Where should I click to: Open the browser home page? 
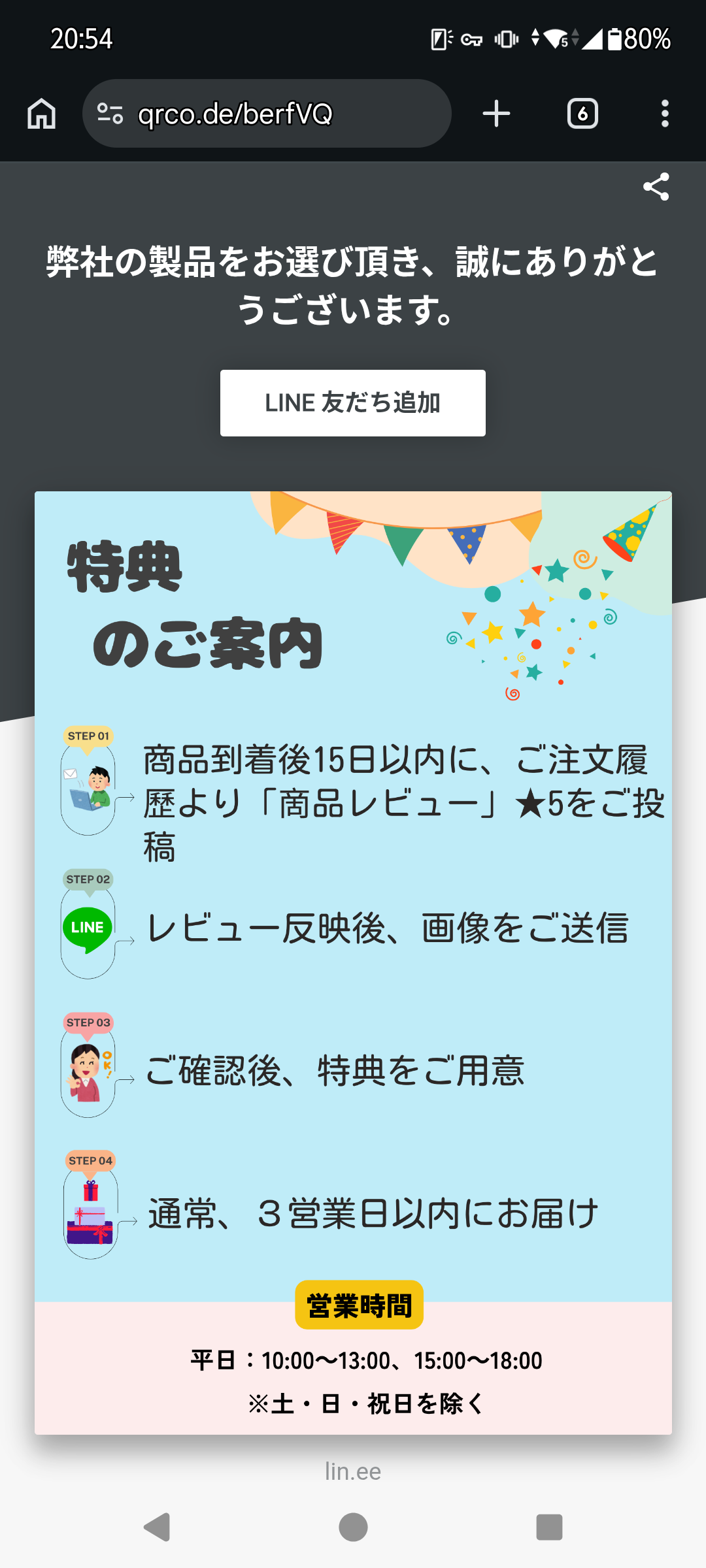42,114
